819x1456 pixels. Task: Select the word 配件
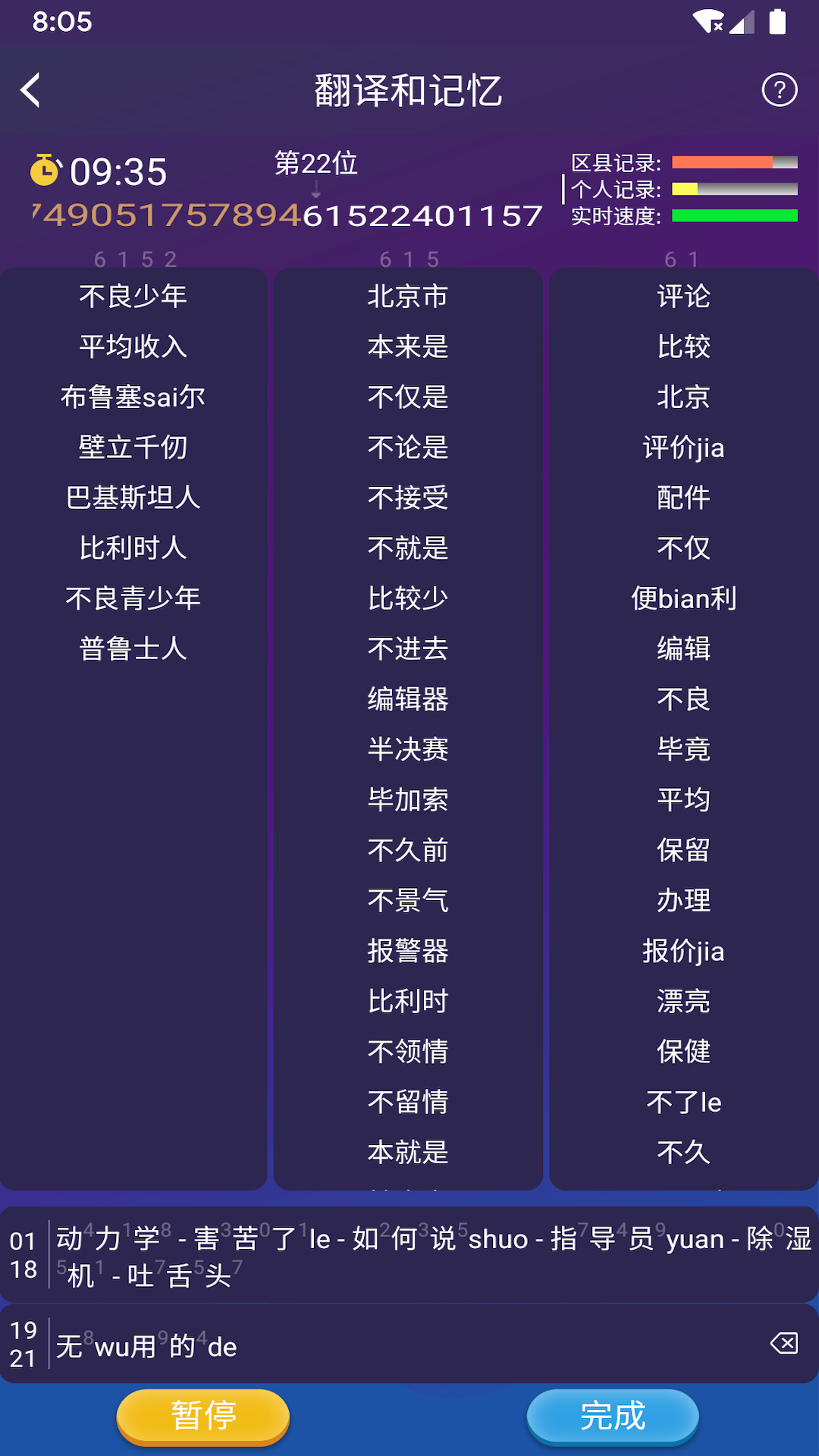pyautogui.click(x=683, y=498)
